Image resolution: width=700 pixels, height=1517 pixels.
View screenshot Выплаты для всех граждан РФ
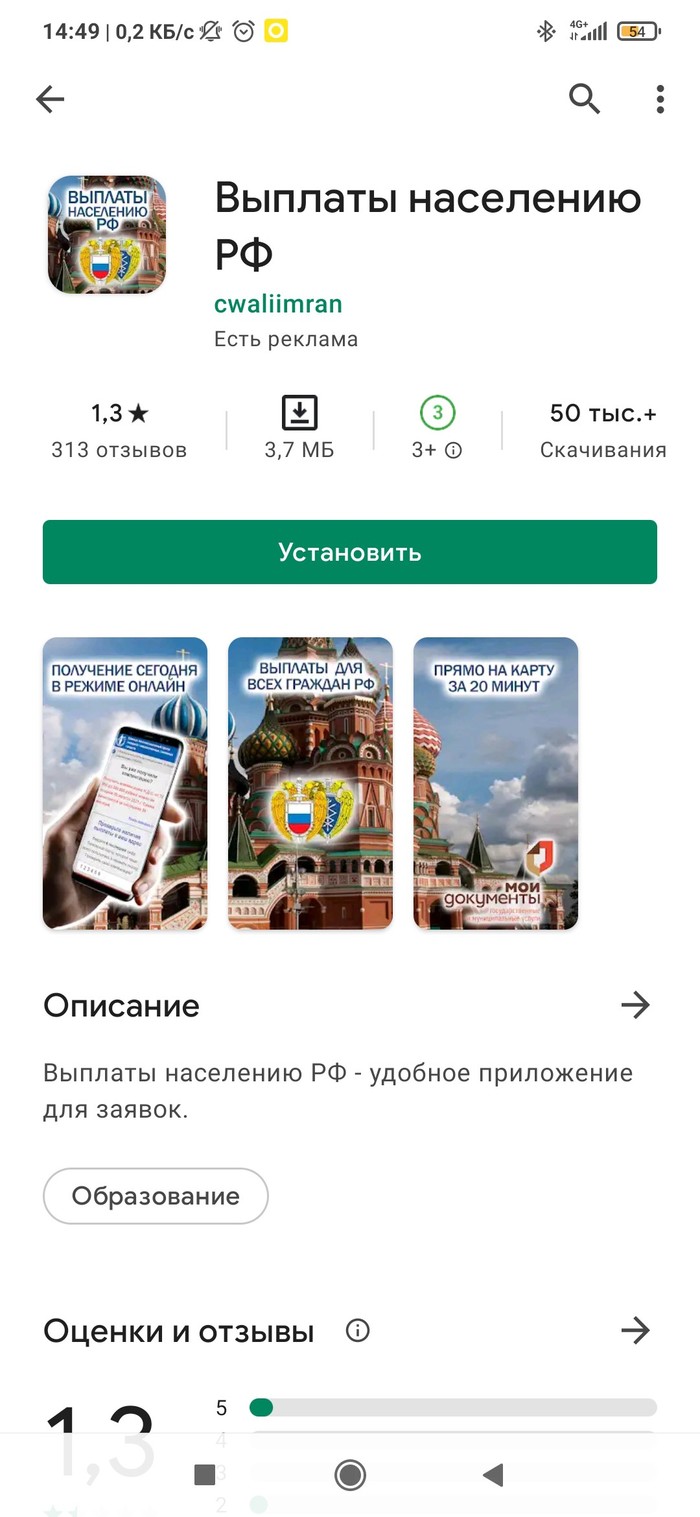tap(310, 783)
